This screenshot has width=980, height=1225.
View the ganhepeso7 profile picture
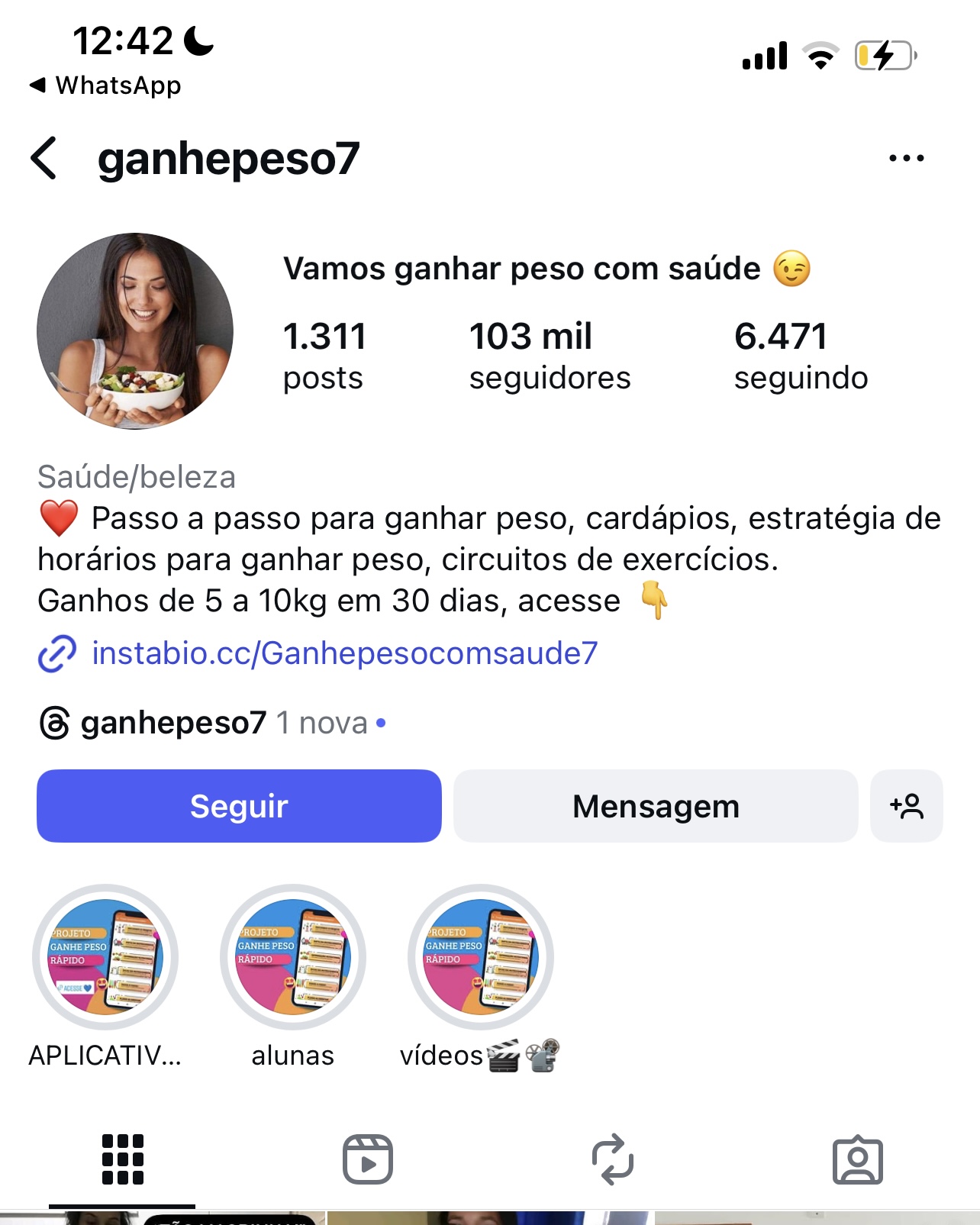[135, 331]
